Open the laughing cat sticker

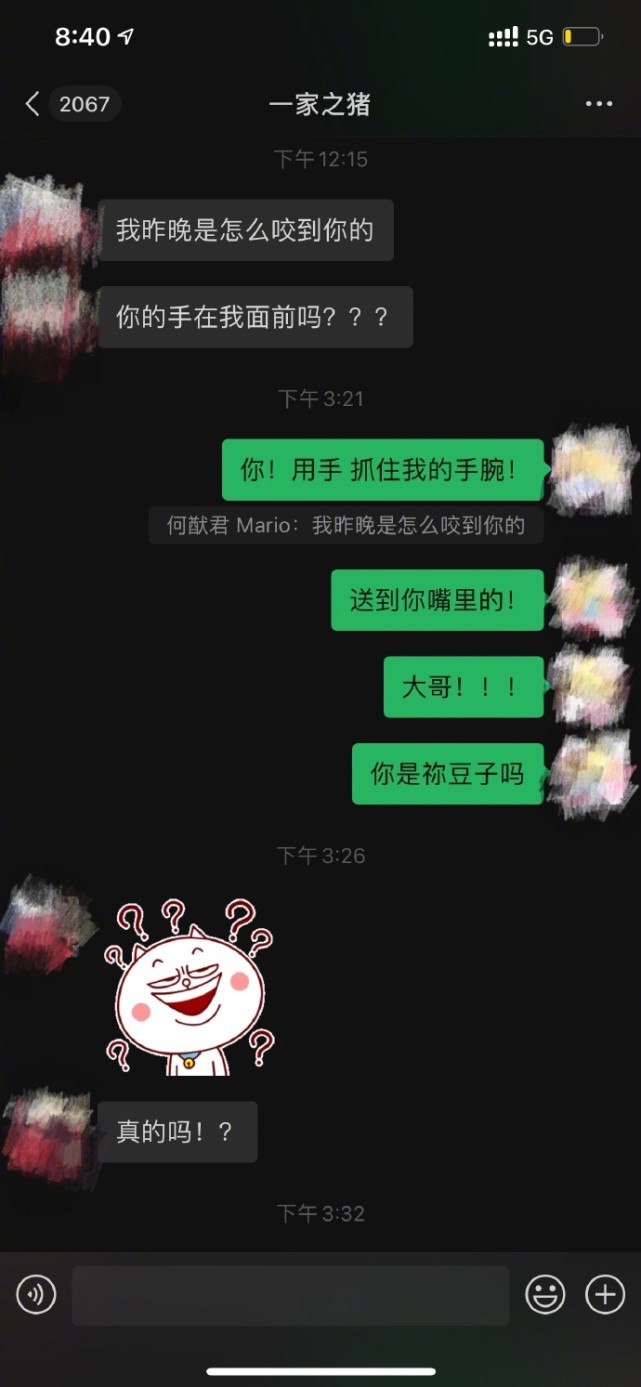tap(190, 988)
